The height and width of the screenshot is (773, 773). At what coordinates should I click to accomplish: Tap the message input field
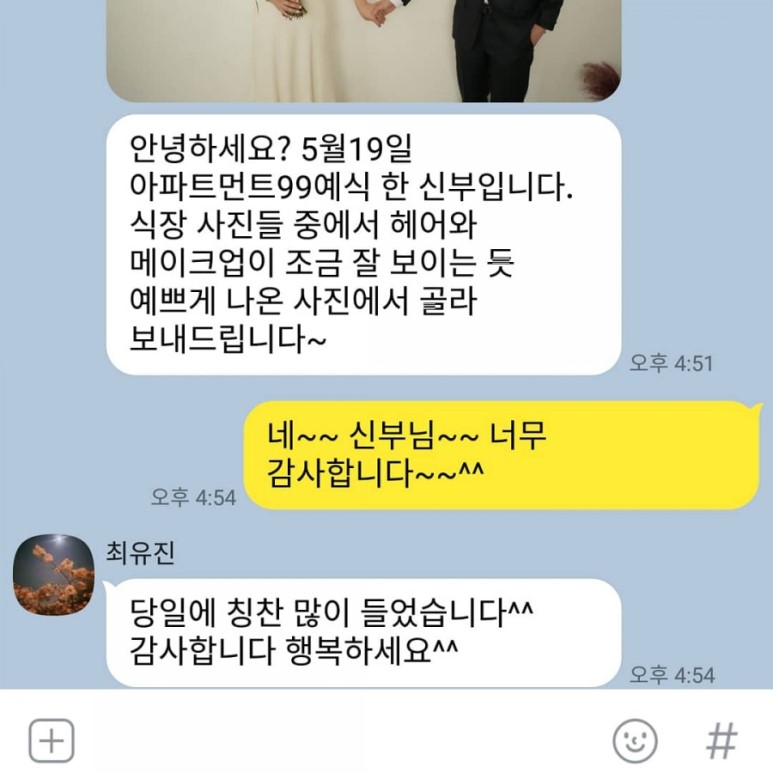click(x=340, y=741)
